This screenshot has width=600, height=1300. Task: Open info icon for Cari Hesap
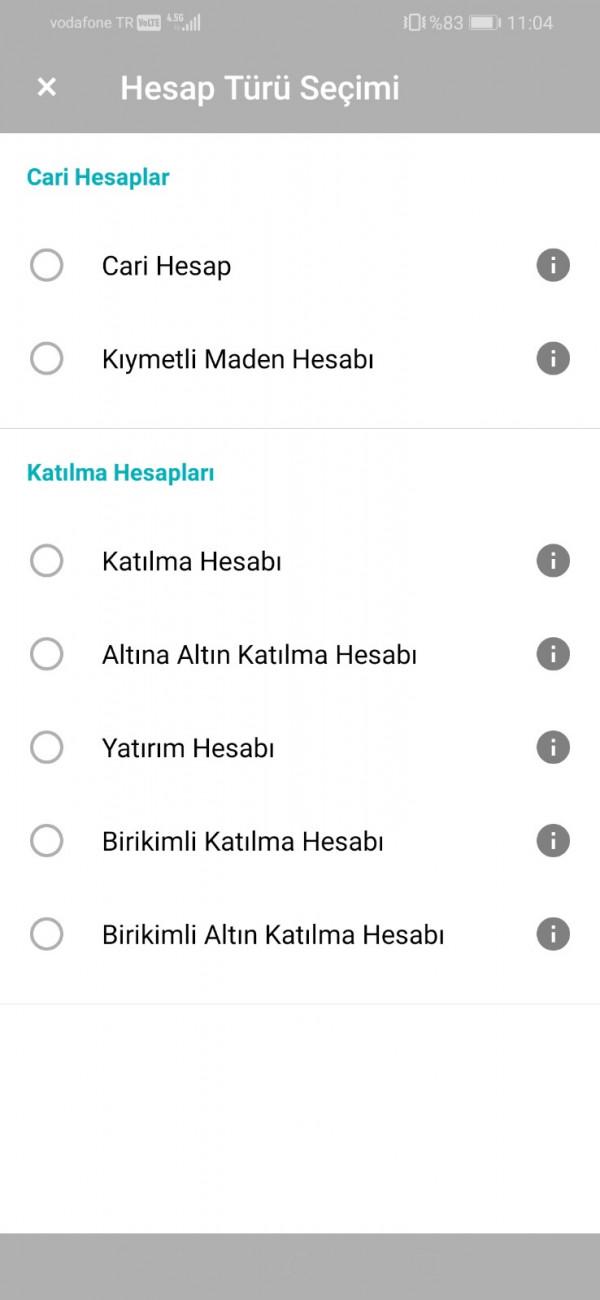[553, 265]
